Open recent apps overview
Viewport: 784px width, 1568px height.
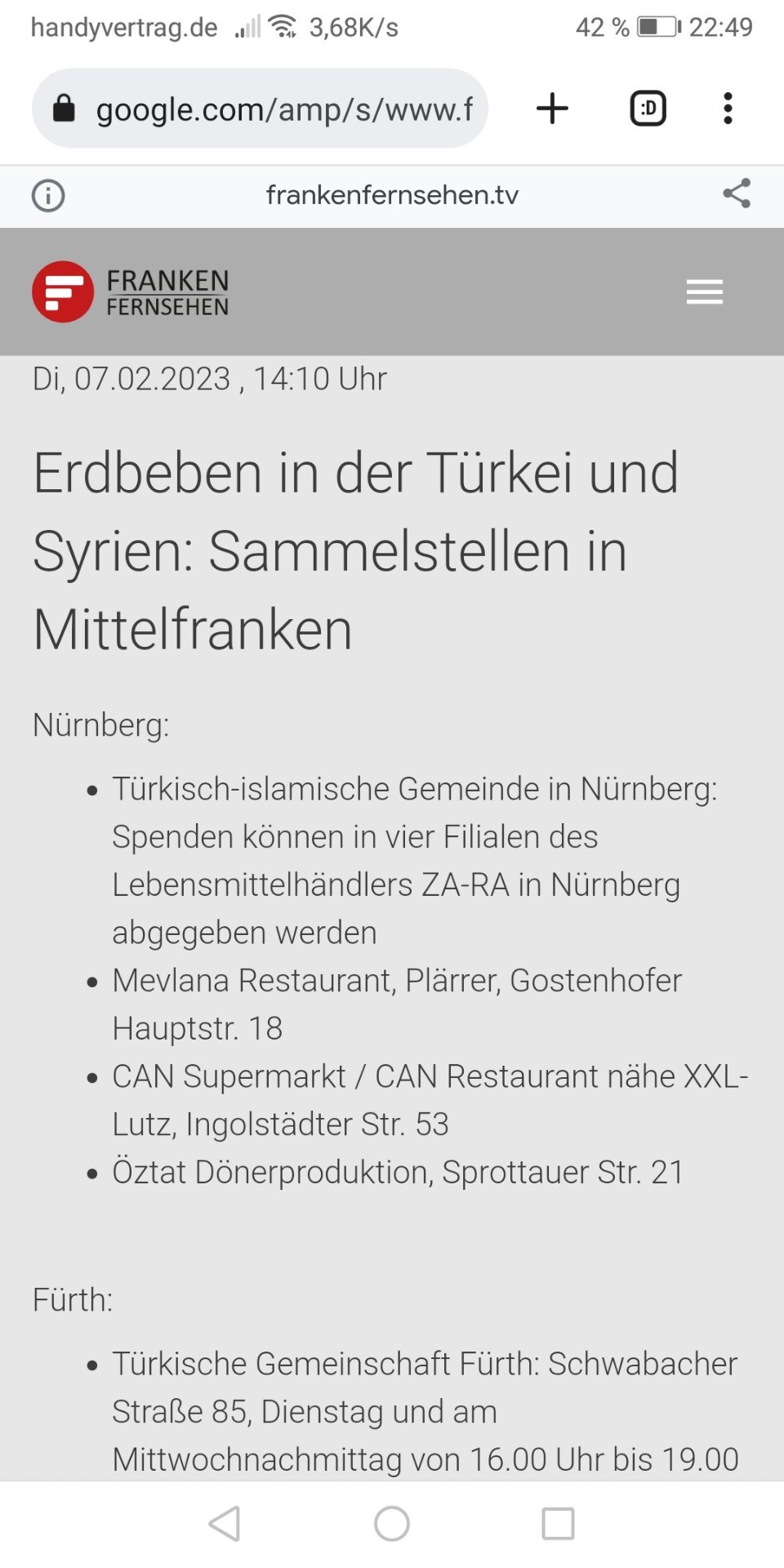(559, 1524)
